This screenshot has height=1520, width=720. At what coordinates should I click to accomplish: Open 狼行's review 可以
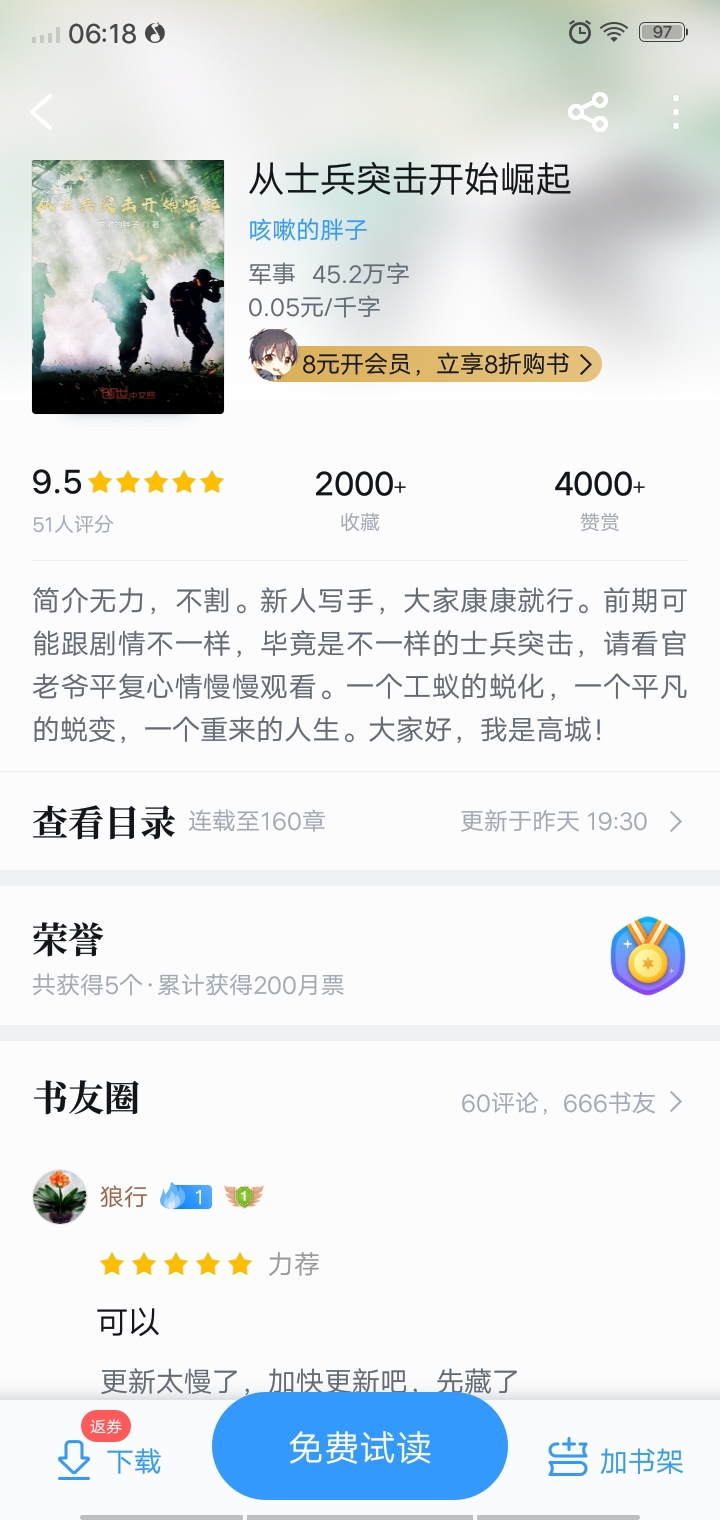(129, 1322)
